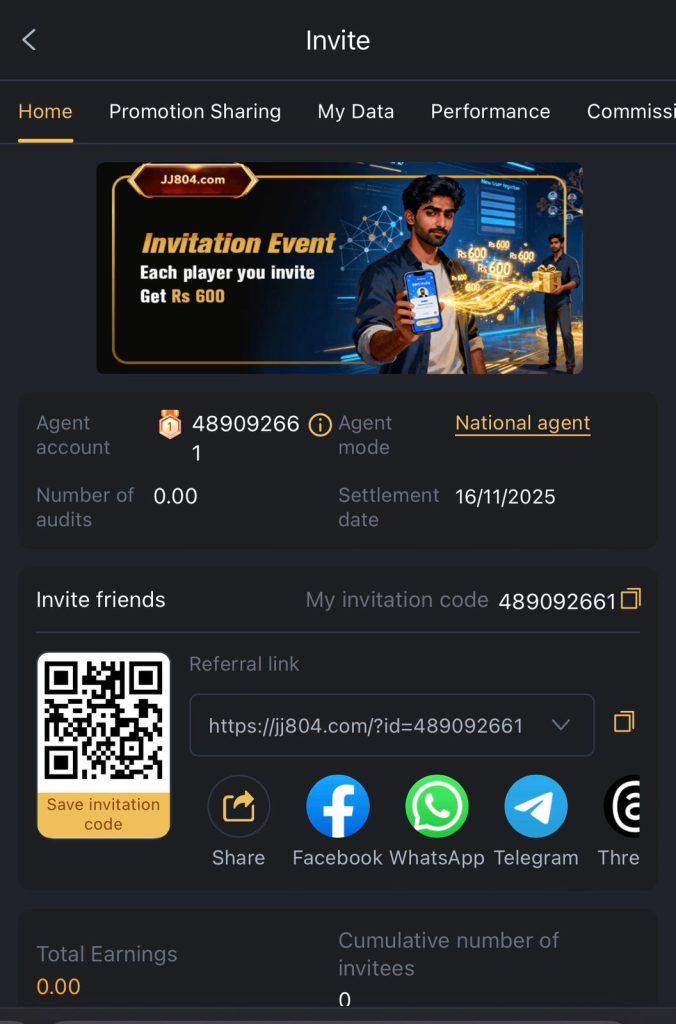The image size is (676, 1024).
Task: Open the Invitation Event banner
Action: pyautogui.click(x=339, y=268)
